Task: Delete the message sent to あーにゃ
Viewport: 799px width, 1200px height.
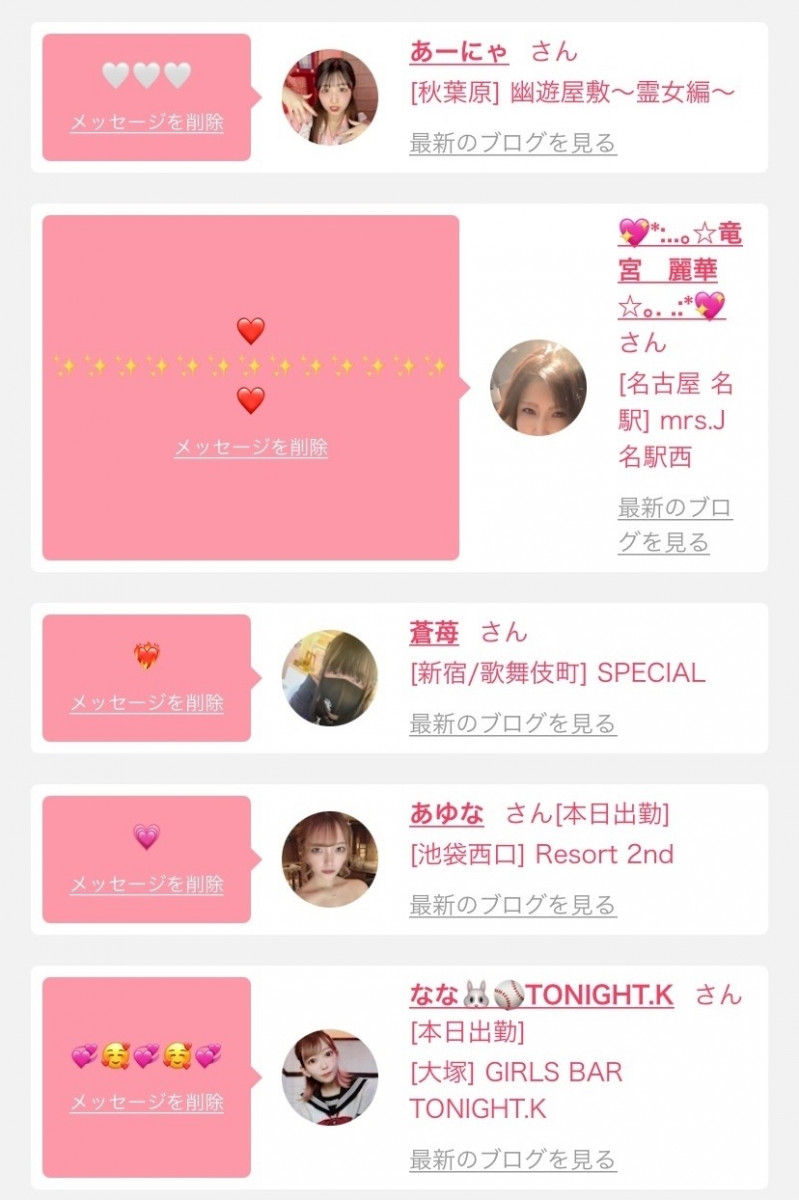Action: 146,123
